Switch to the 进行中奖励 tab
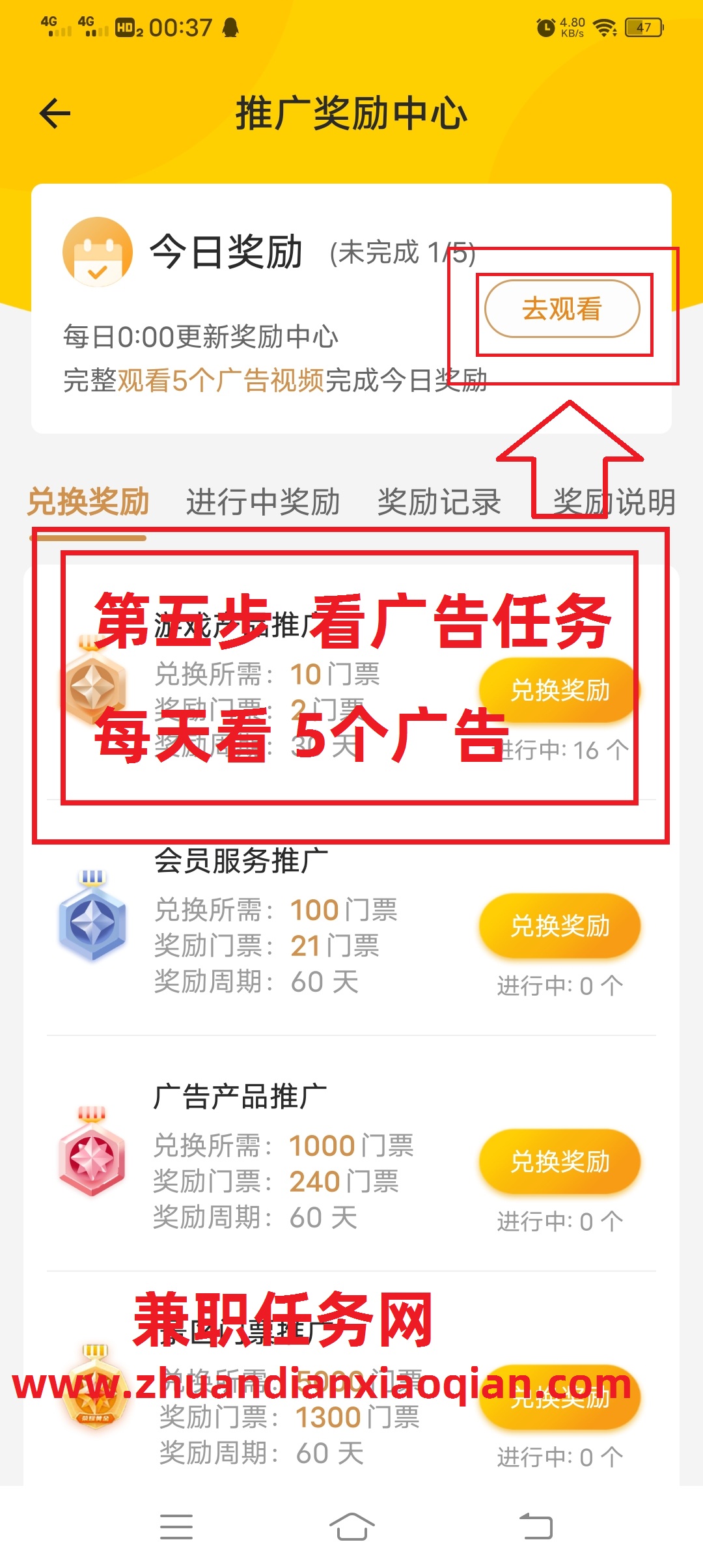 point(263,501)
